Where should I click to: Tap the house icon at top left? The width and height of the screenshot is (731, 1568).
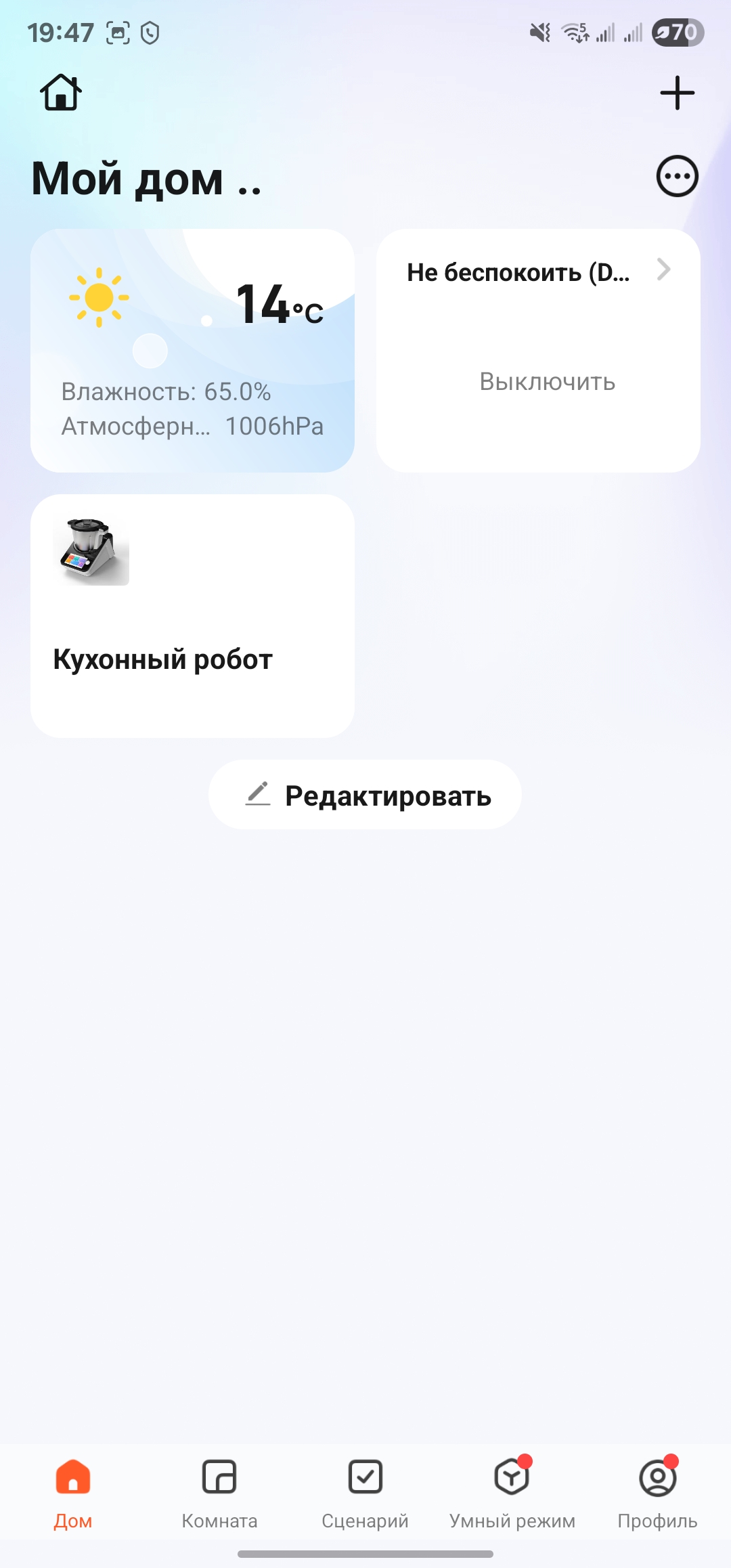coord(61,92)
